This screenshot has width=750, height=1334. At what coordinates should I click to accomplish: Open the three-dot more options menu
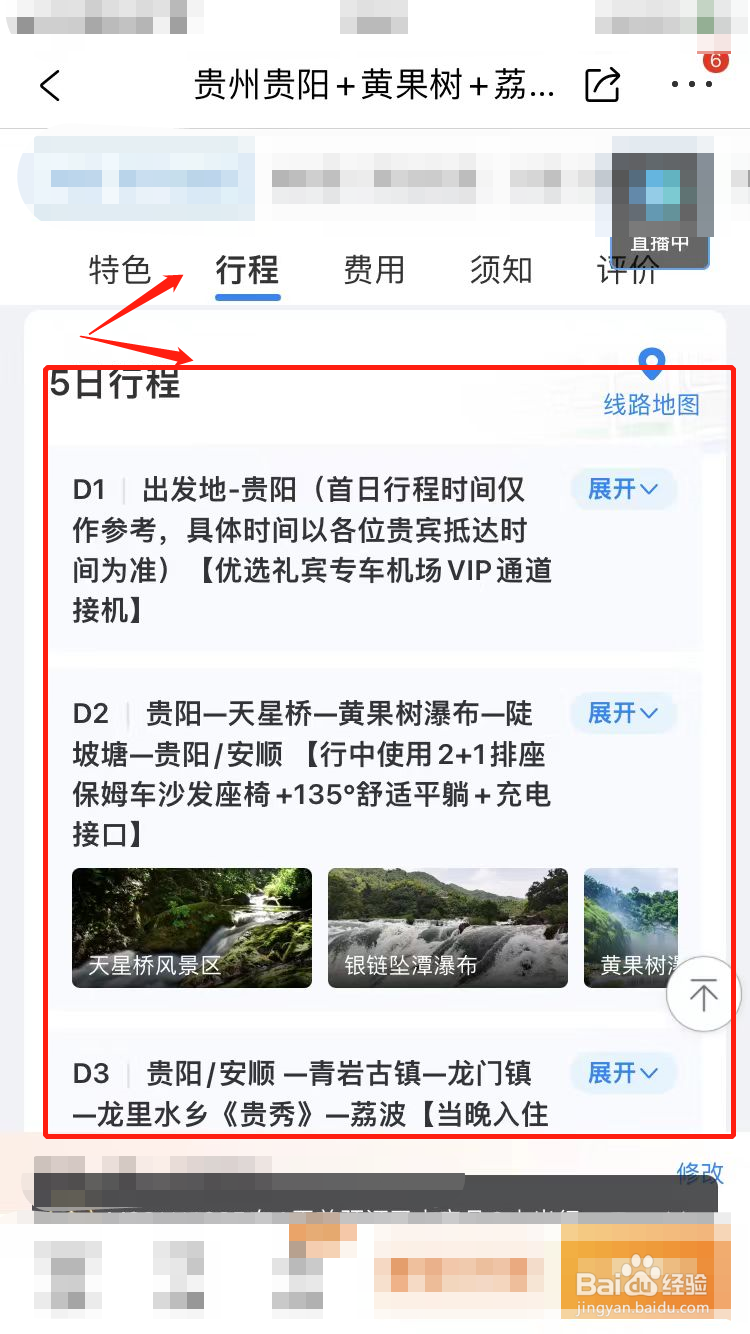click(x=690, y=86)
